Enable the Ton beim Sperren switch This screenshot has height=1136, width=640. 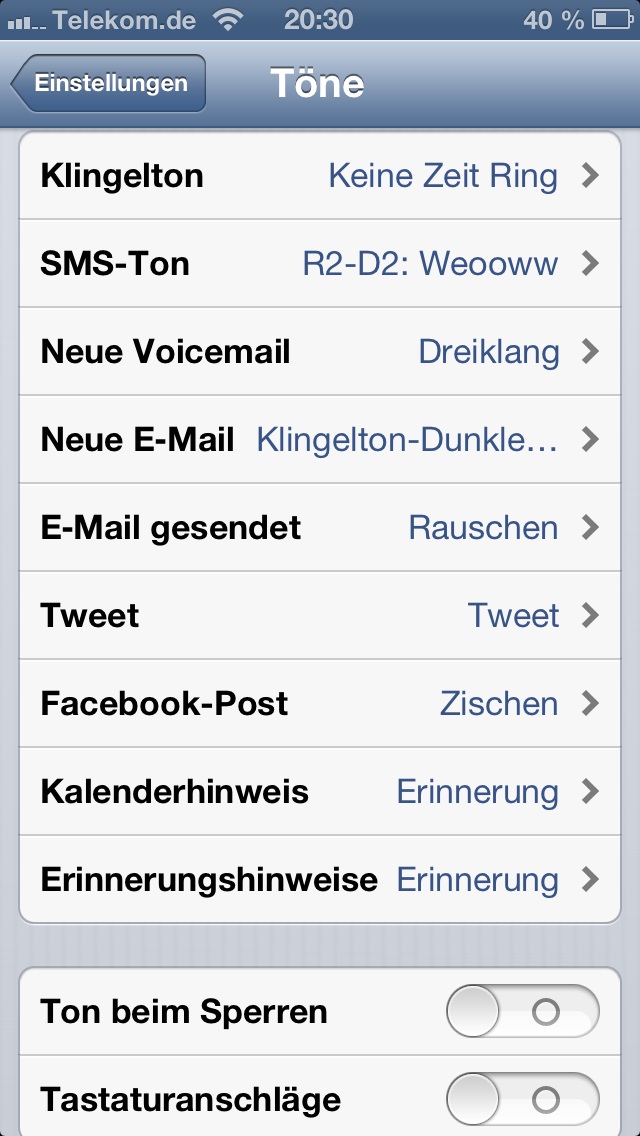[x=522, y=1012]
